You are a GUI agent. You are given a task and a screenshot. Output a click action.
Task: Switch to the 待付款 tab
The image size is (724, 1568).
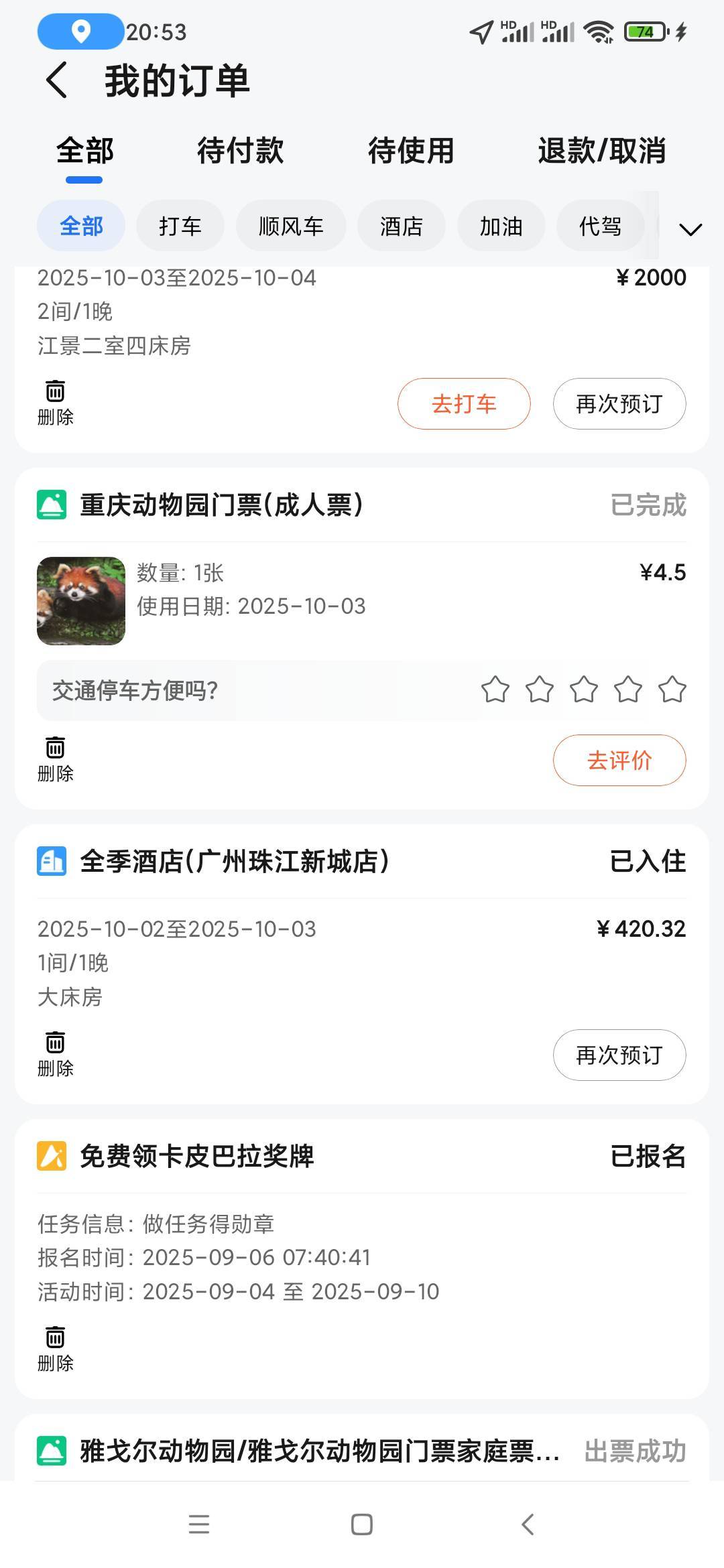240,151
